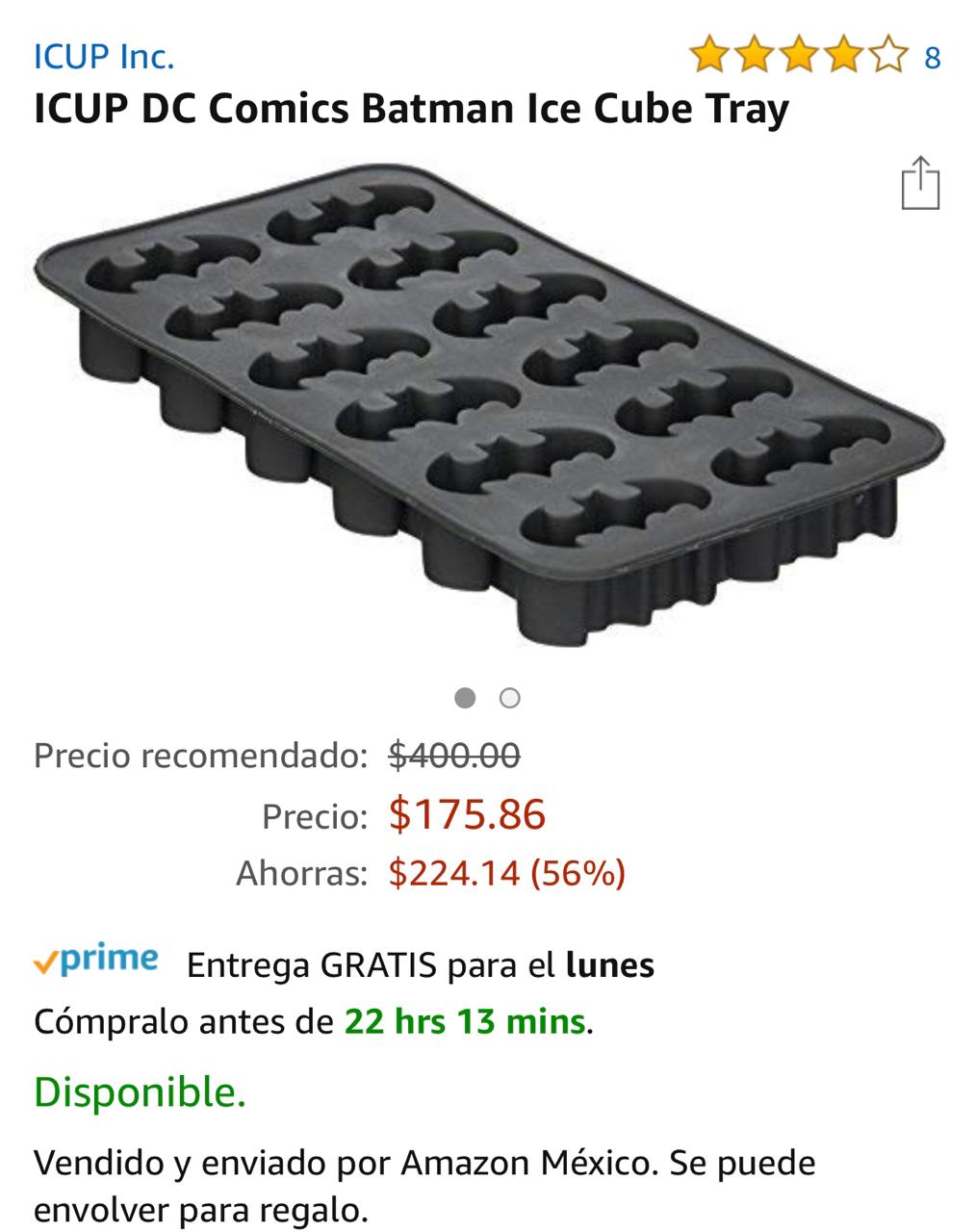Click the Disponible availability text

(138, 1093)
